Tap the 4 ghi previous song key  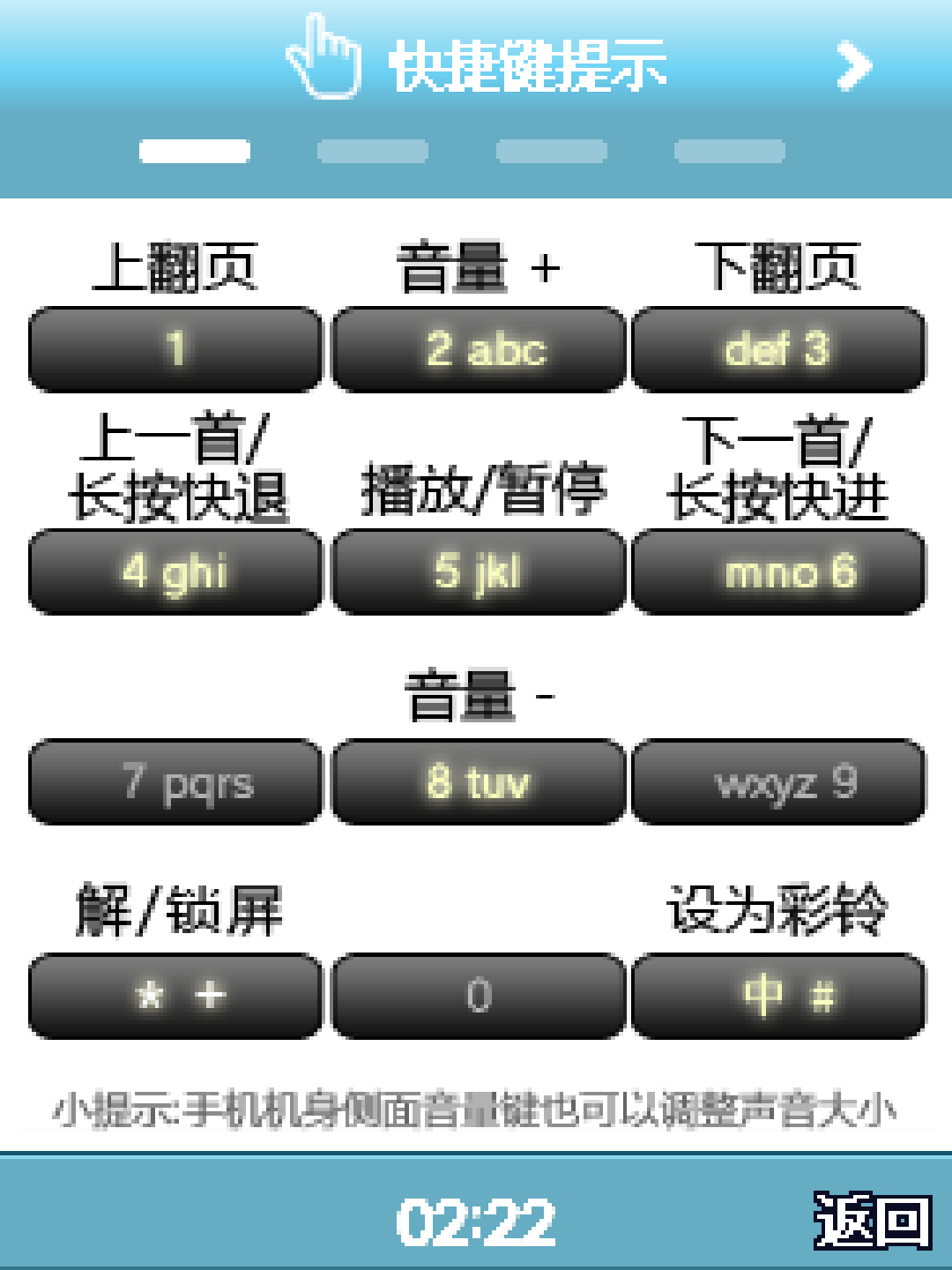point(176,571)
